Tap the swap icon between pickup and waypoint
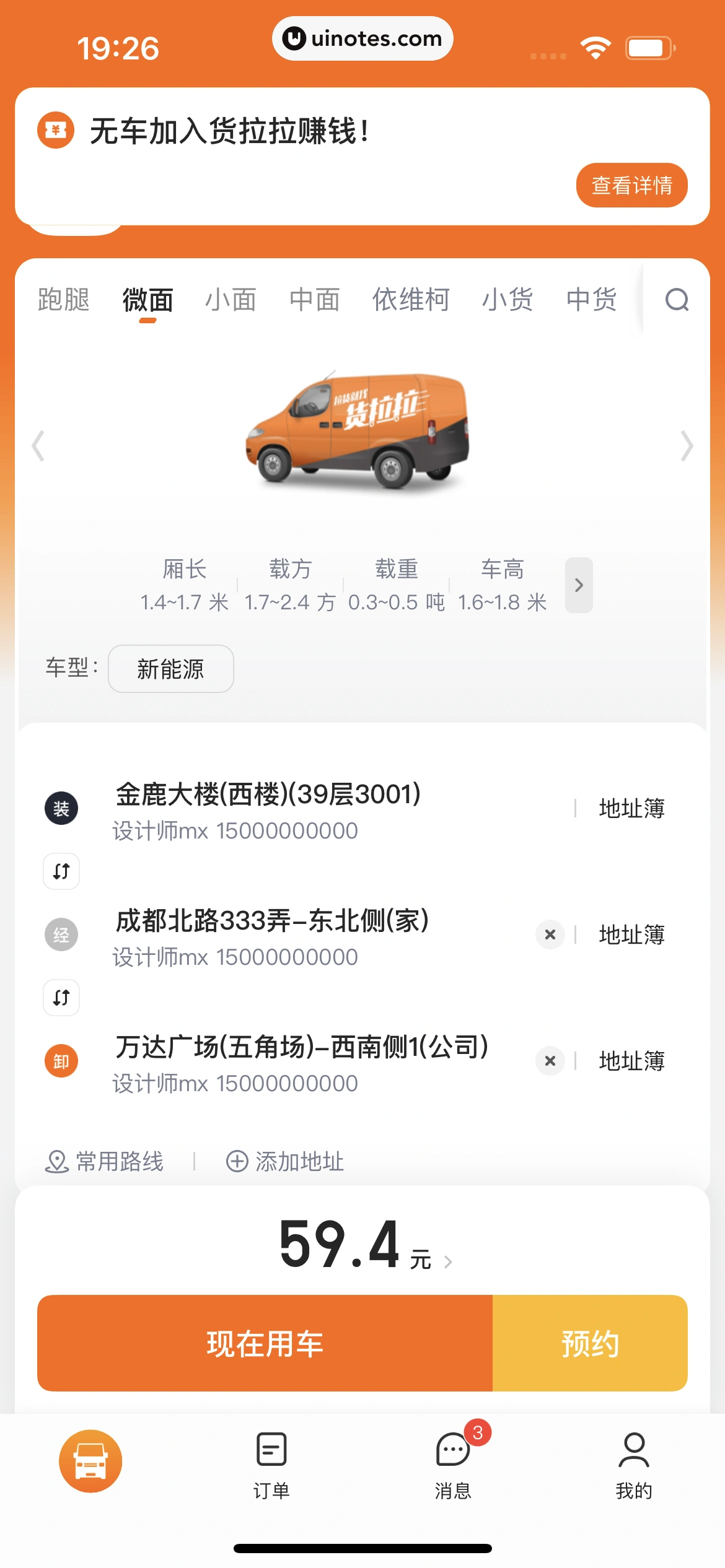Screen dimensions: 725x1568 60,871
